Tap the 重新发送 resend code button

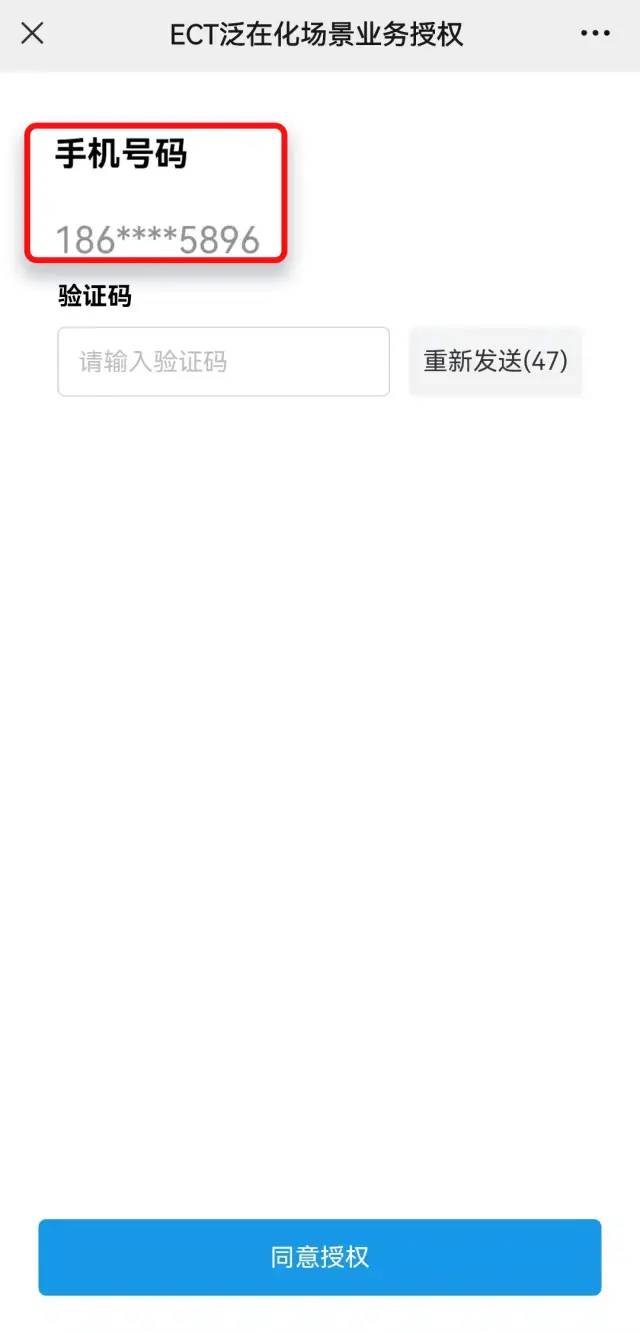point(495,361)
